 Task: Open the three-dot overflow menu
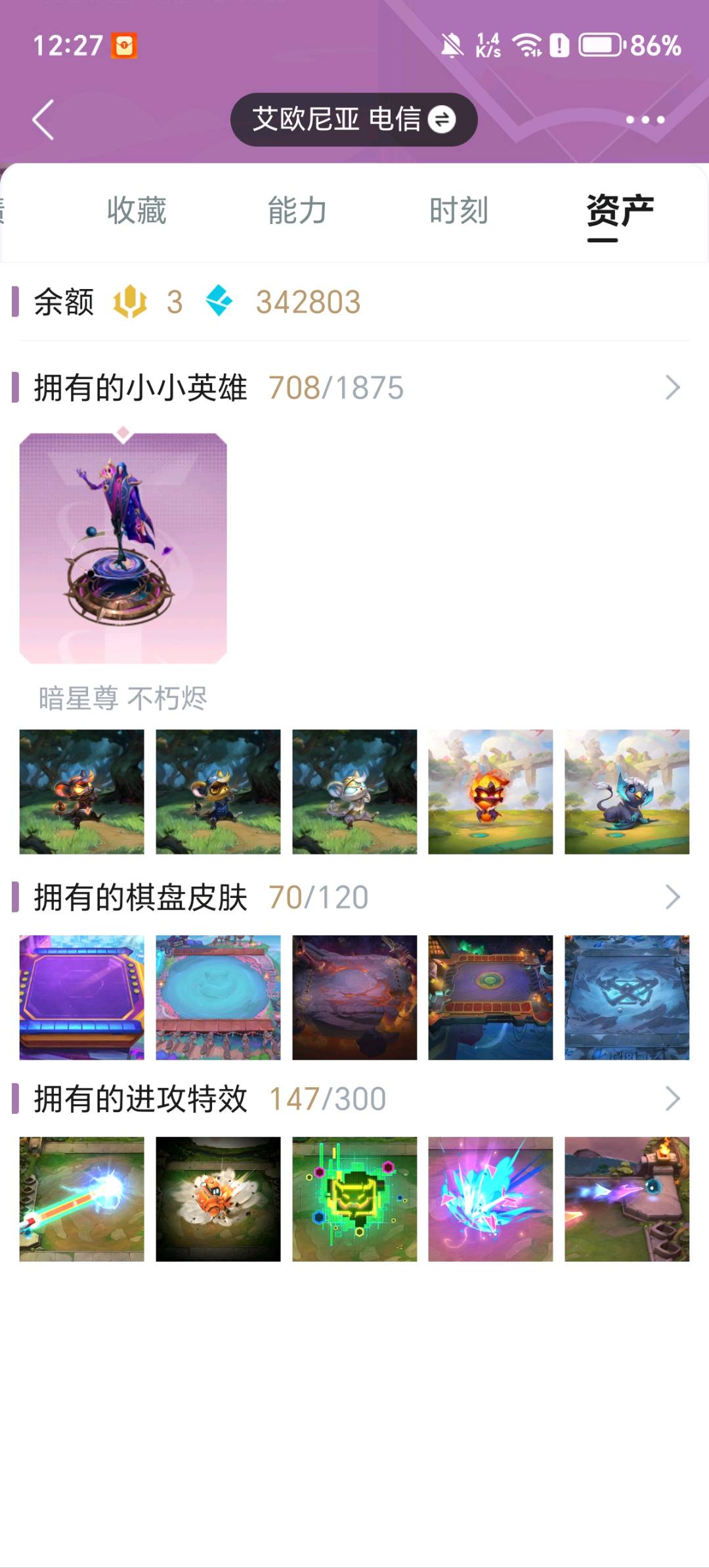(x=645, y=120)
